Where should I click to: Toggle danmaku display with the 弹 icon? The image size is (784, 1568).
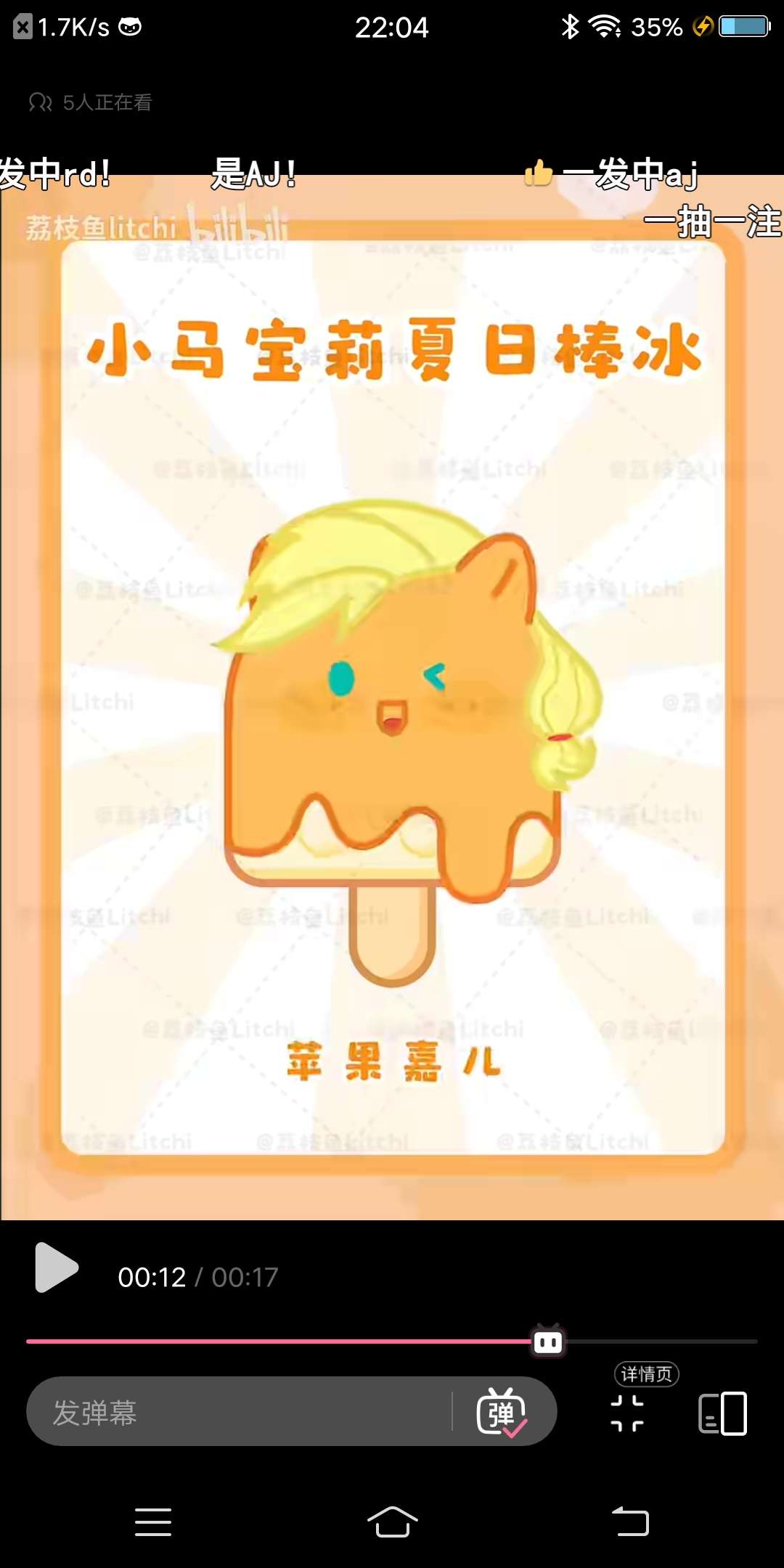(x=502, y=1413)
